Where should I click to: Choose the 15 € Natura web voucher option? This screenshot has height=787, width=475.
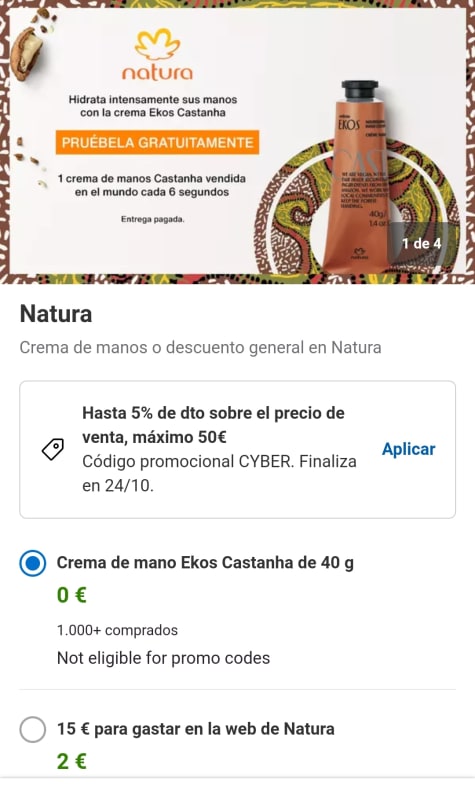tap(33, 729)
